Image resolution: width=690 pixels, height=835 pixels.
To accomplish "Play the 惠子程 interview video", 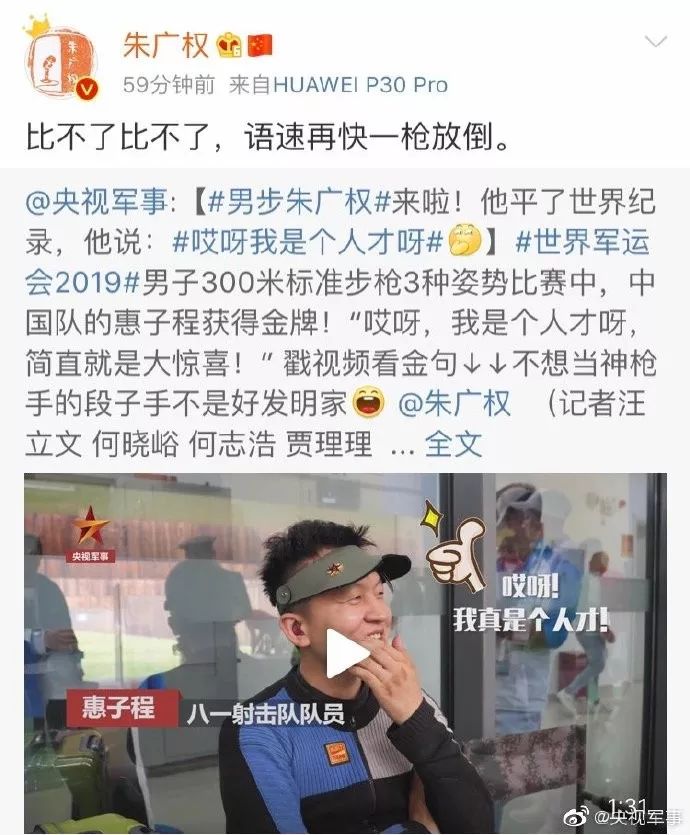I will tap(347, 653).
